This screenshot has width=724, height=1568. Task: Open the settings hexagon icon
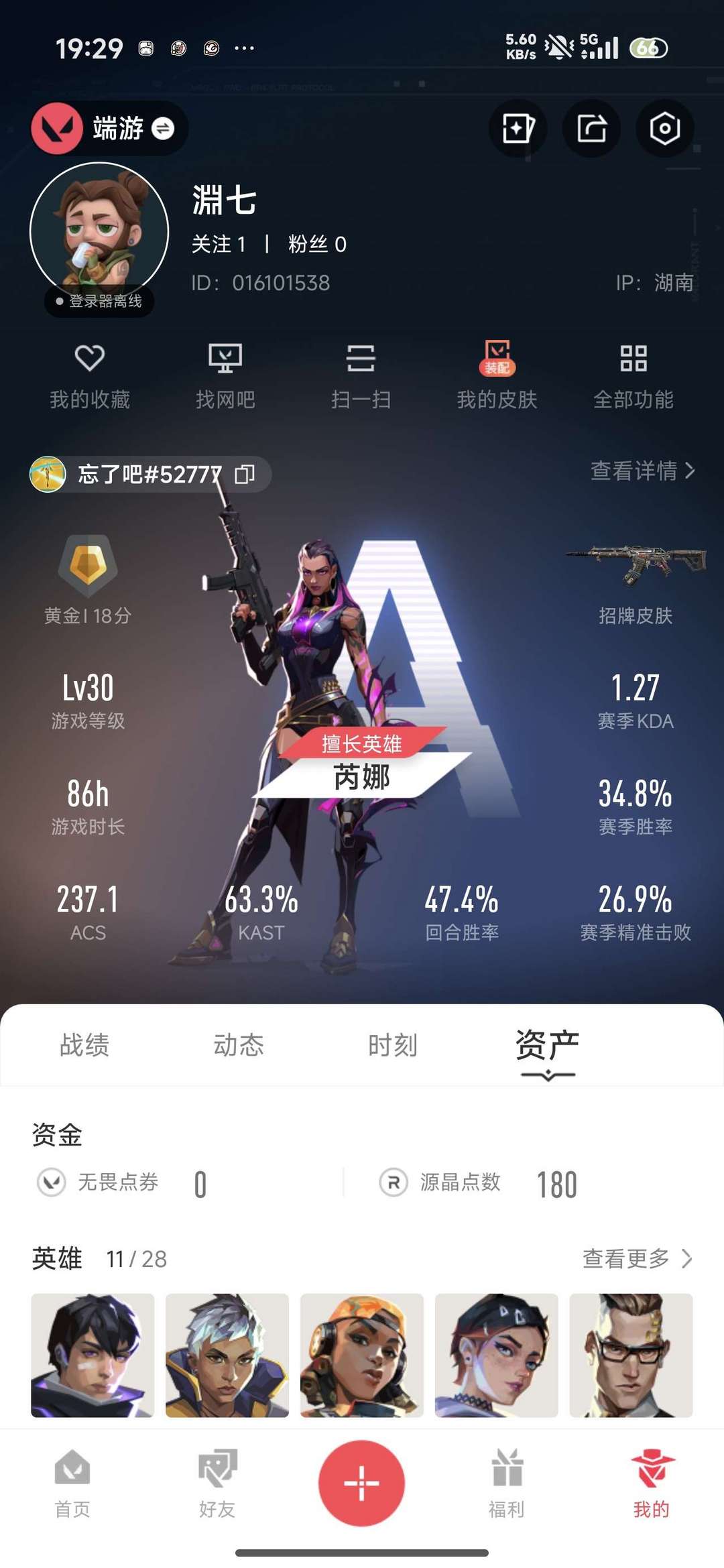[664, 128]
